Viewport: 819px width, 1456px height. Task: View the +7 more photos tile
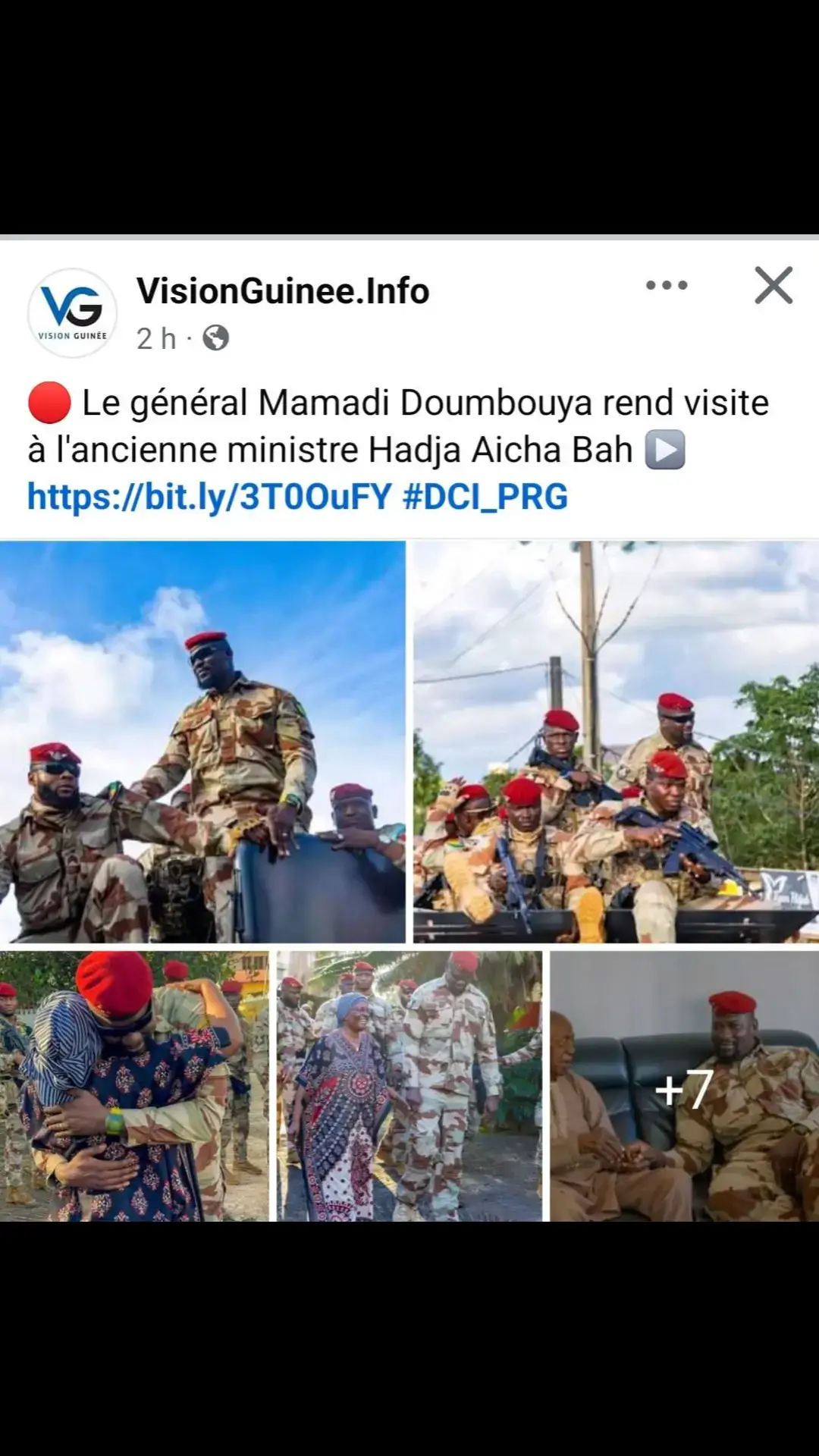pos(685,1086)
